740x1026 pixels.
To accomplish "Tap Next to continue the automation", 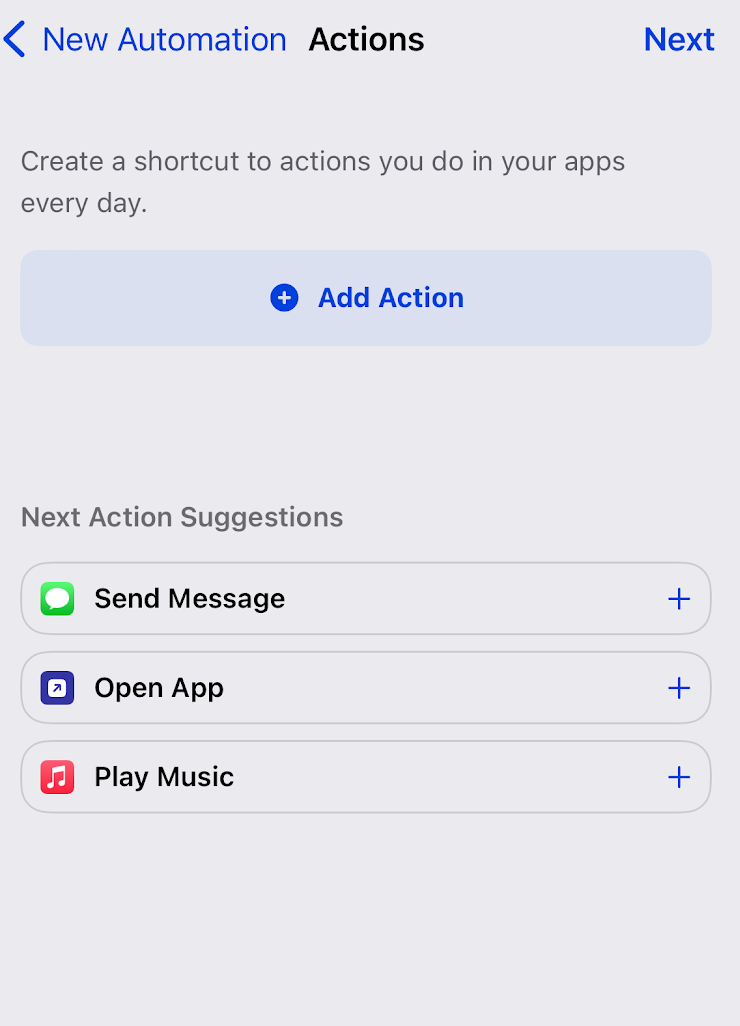I will [x=679, y=39].
